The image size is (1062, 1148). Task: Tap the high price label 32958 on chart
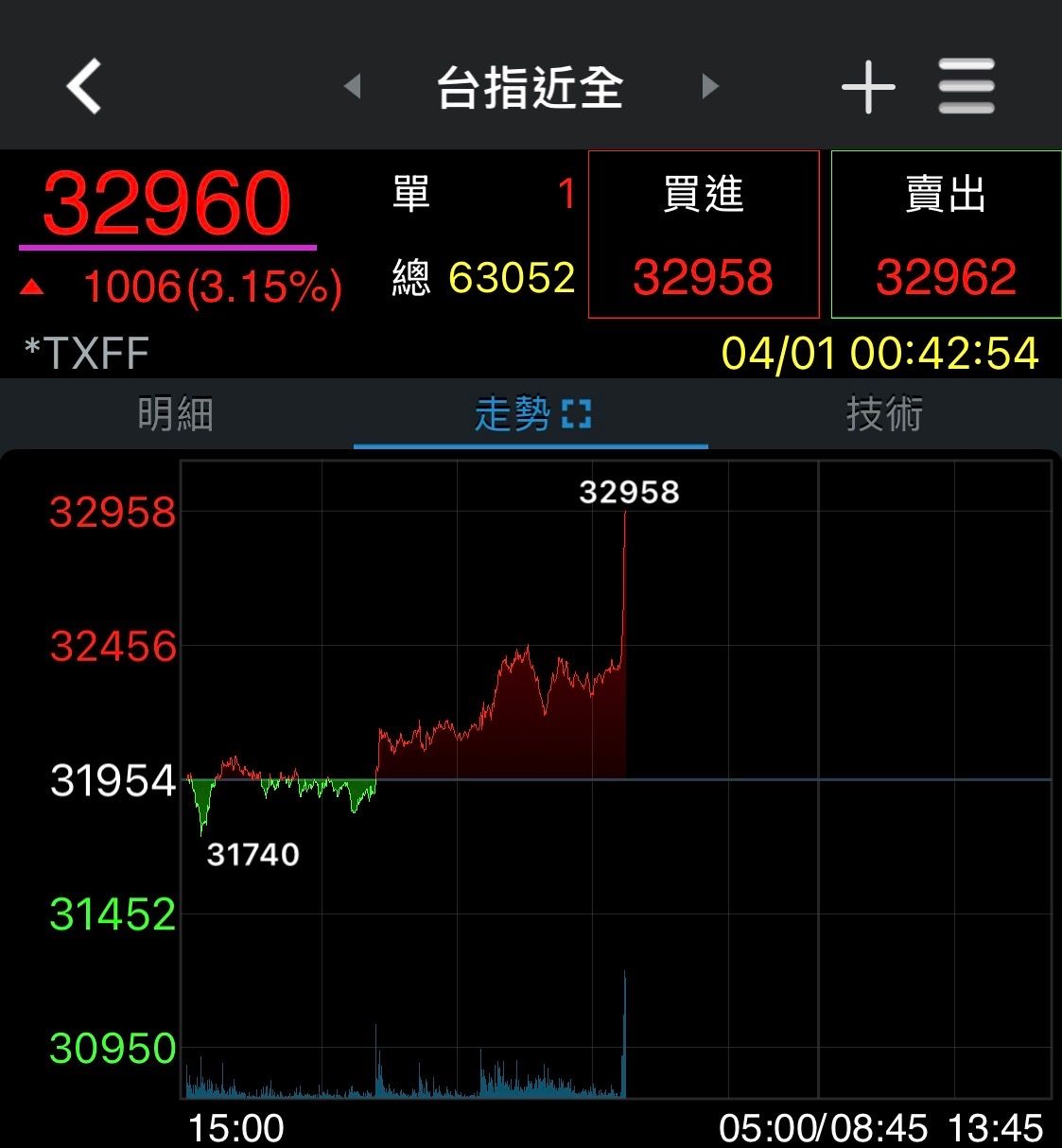[x=631, y=491]
